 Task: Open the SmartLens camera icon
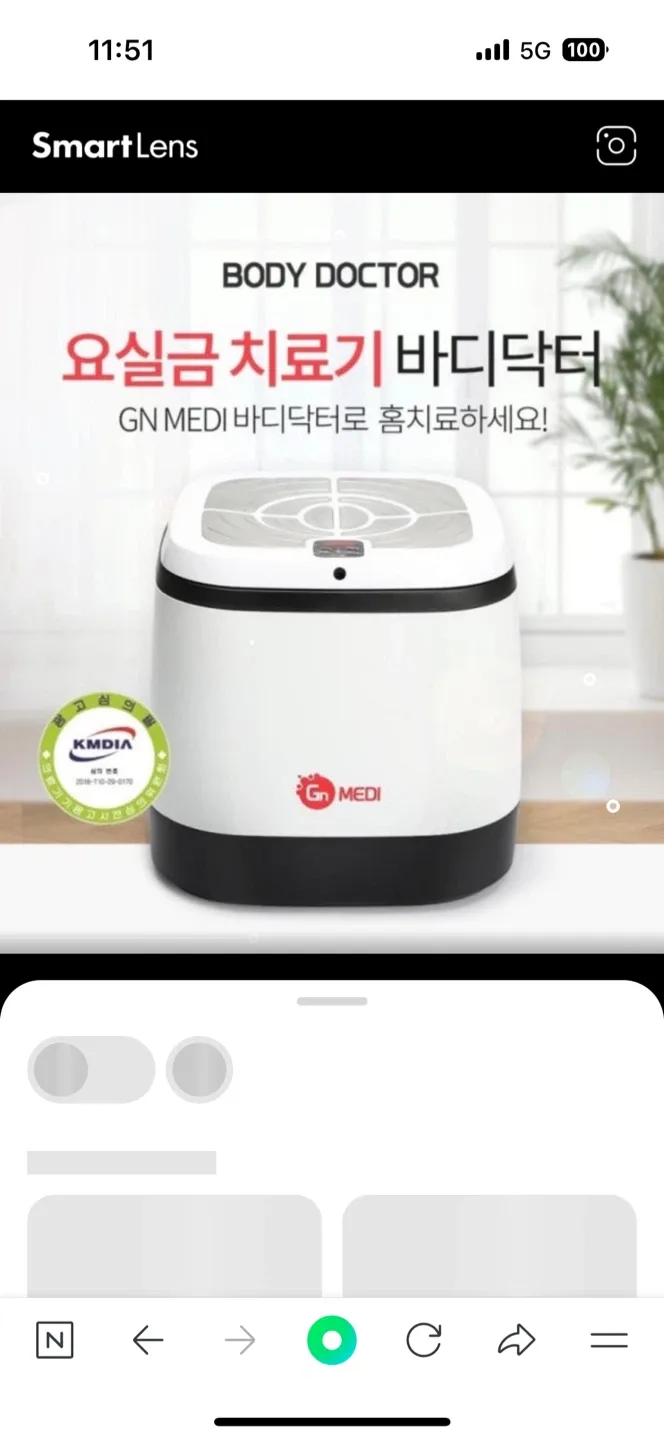pyautogui.click(x=616, y=146)
